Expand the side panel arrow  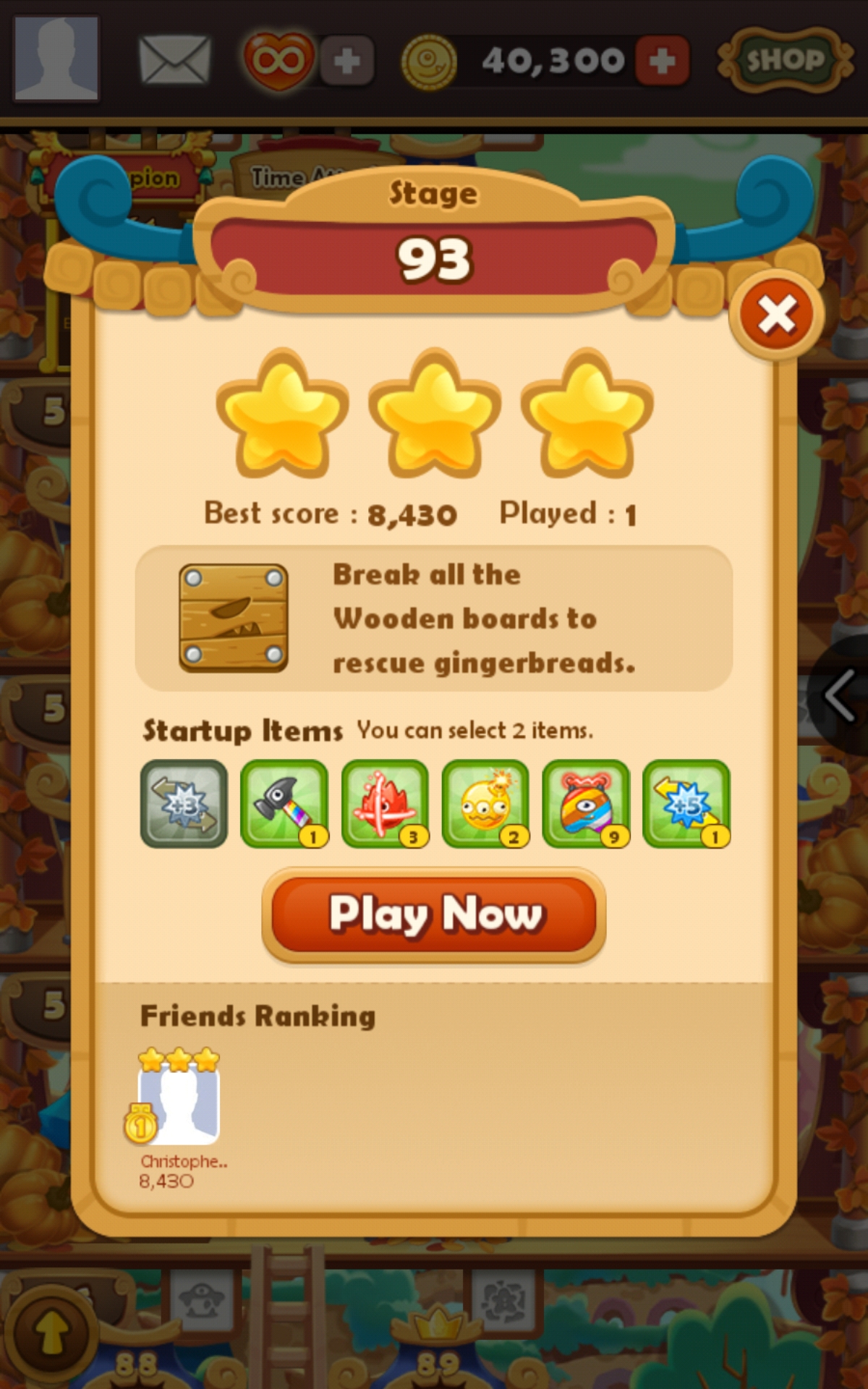click(x=841, y=695)
